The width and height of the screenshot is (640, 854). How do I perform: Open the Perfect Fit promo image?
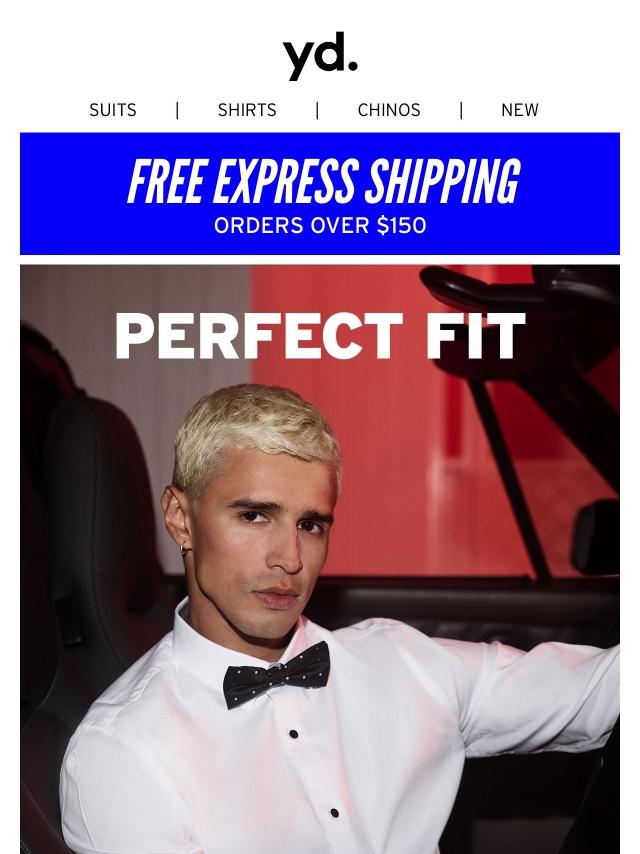[x=320, y=560]
